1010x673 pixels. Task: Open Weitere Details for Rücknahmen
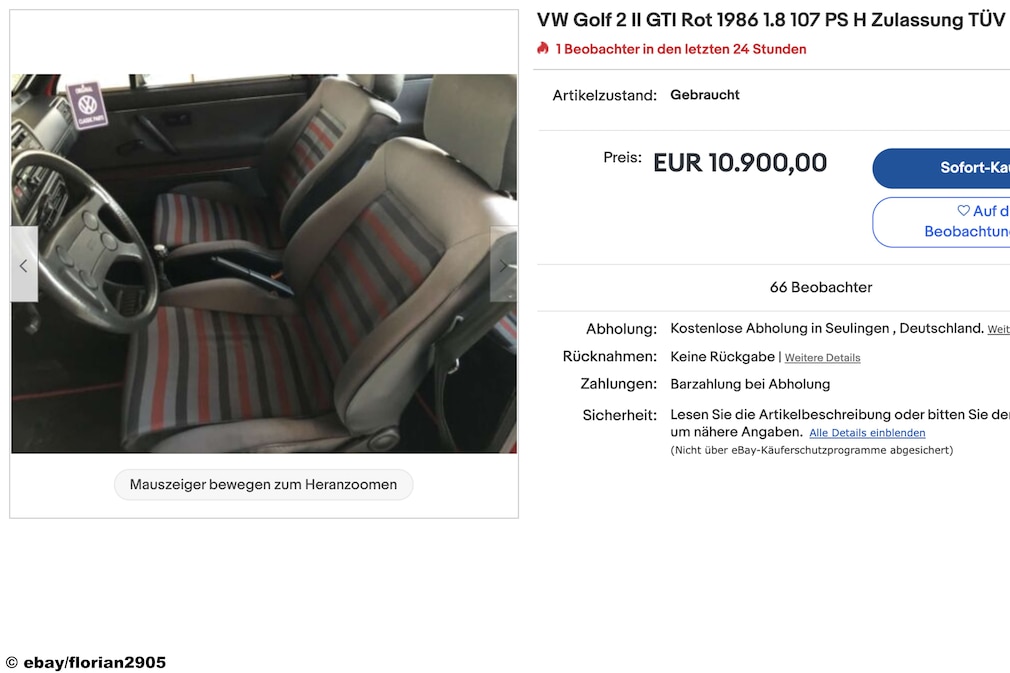(822, 358)
